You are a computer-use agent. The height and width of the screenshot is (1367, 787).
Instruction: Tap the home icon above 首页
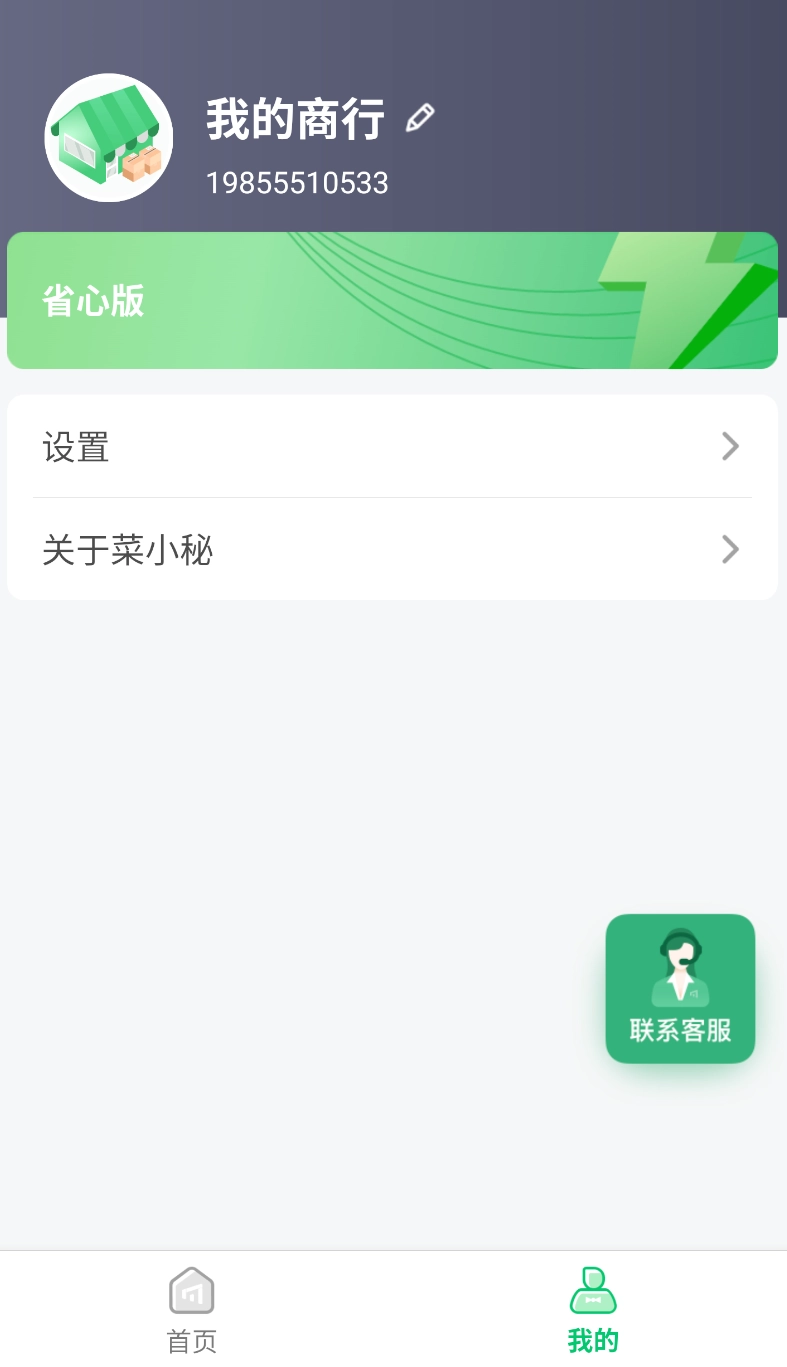[x=190, y=1290]
